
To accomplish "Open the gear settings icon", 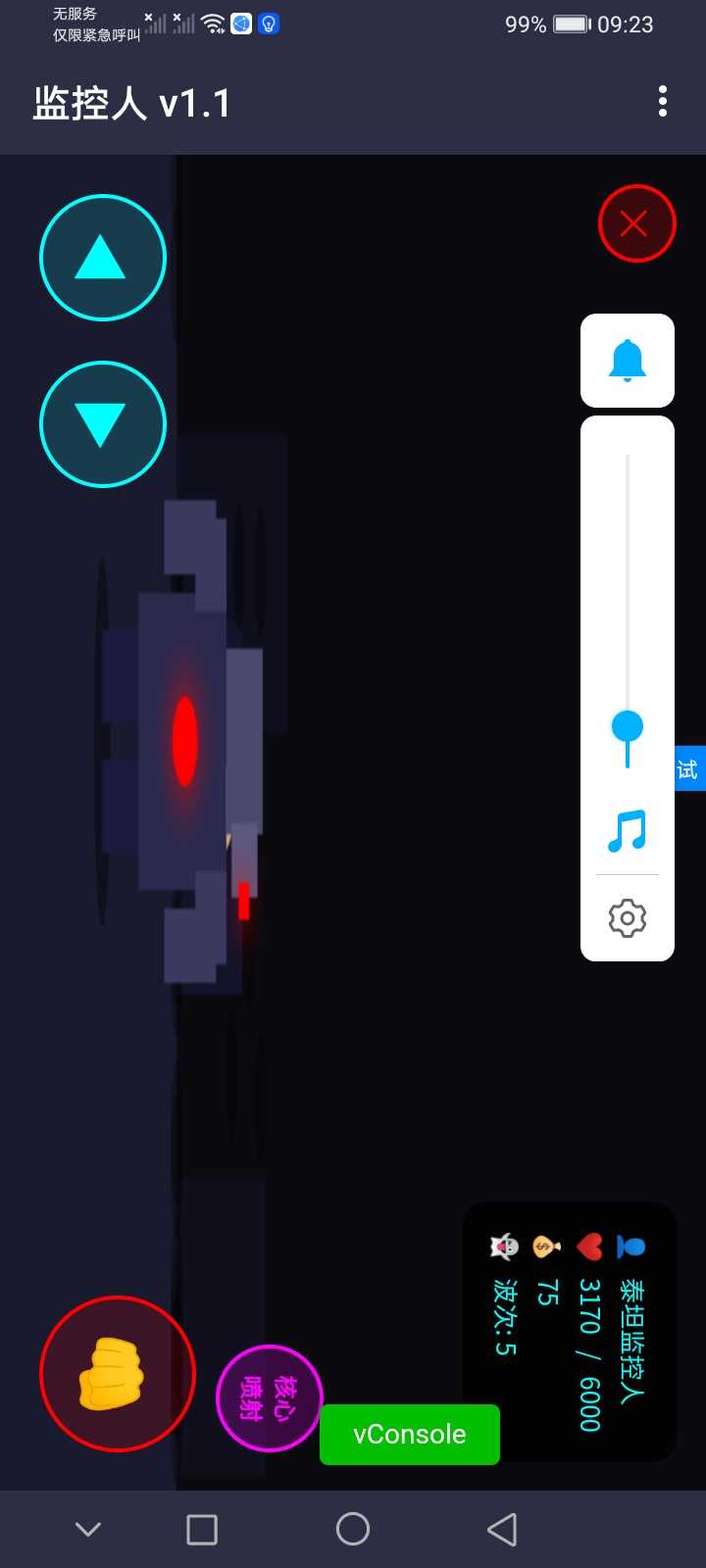I will 628,918.
